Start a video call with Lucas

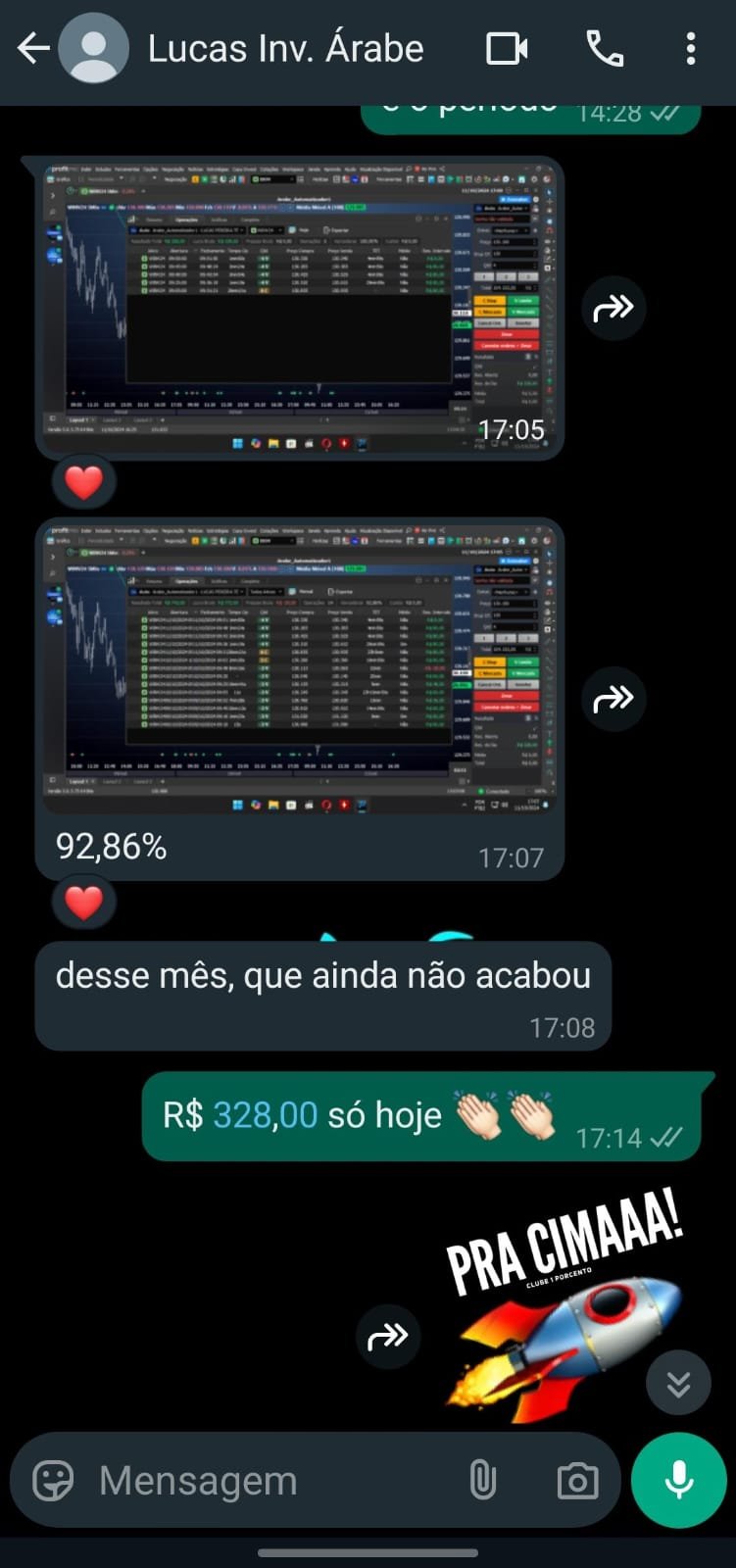[507, 48]
